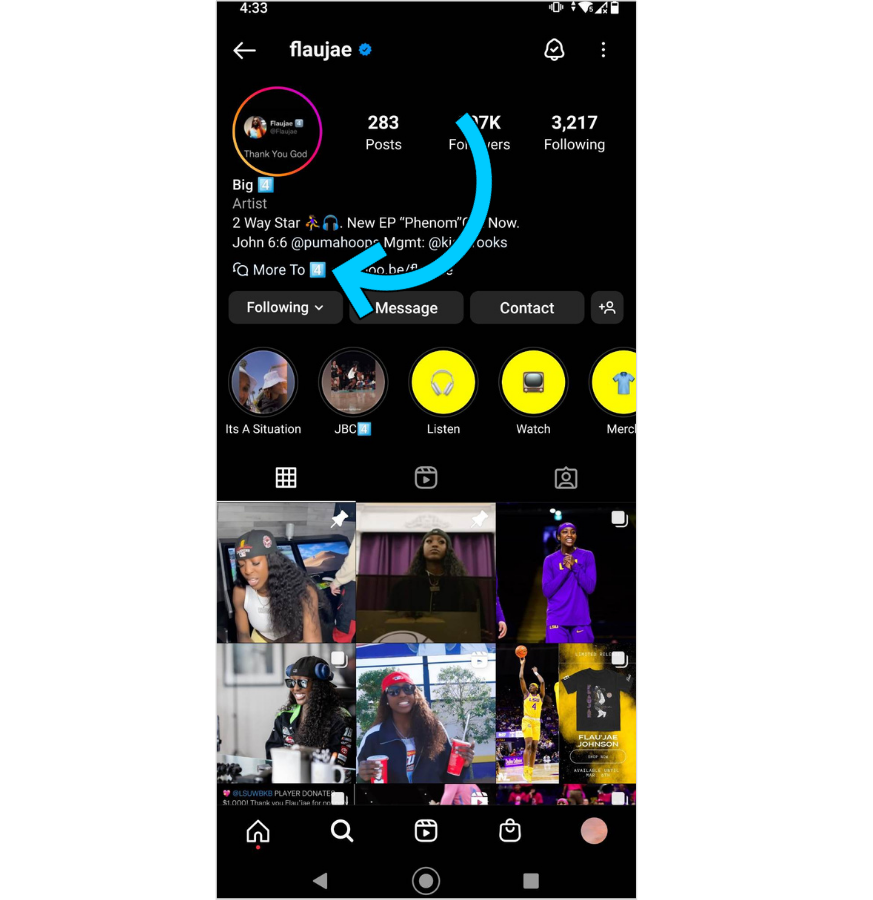The image size is (873, 900).
Task: Open the Shop tab in bottom bar
Action: 510,831
